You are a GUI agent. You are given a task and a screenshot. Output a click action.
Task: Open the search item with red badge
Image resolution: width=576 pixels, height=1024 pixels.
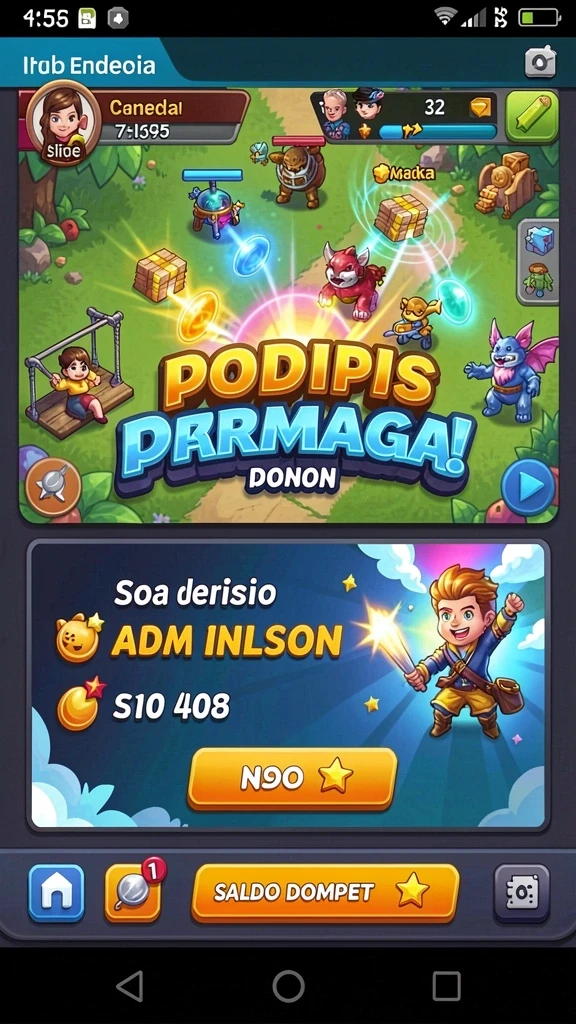pyautogui.click(x=133, y=893)
